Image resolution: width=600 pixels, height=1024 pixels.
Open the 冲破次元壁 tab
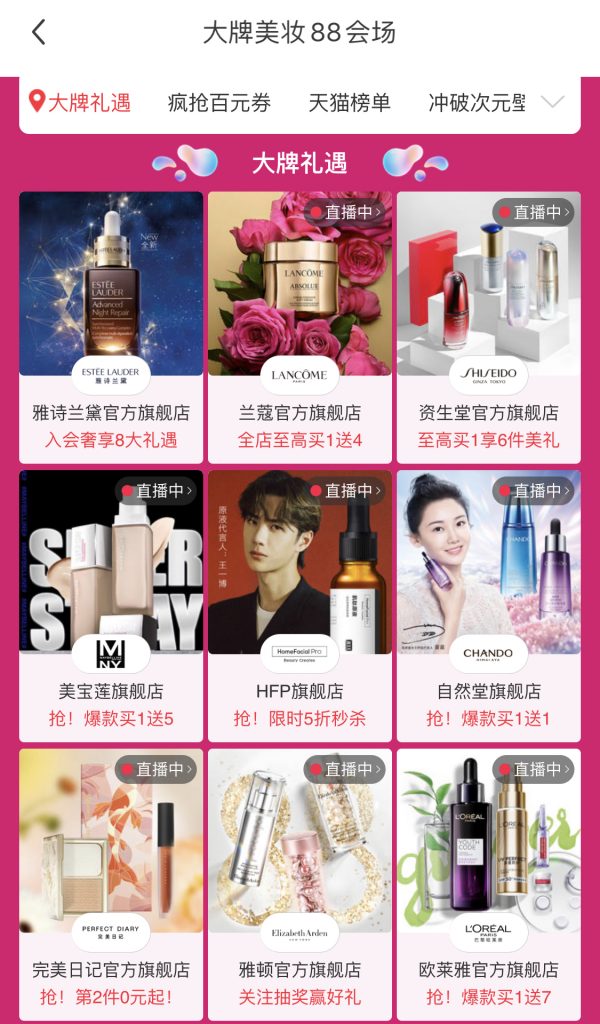pyautogui.click(x=477, y=102)
